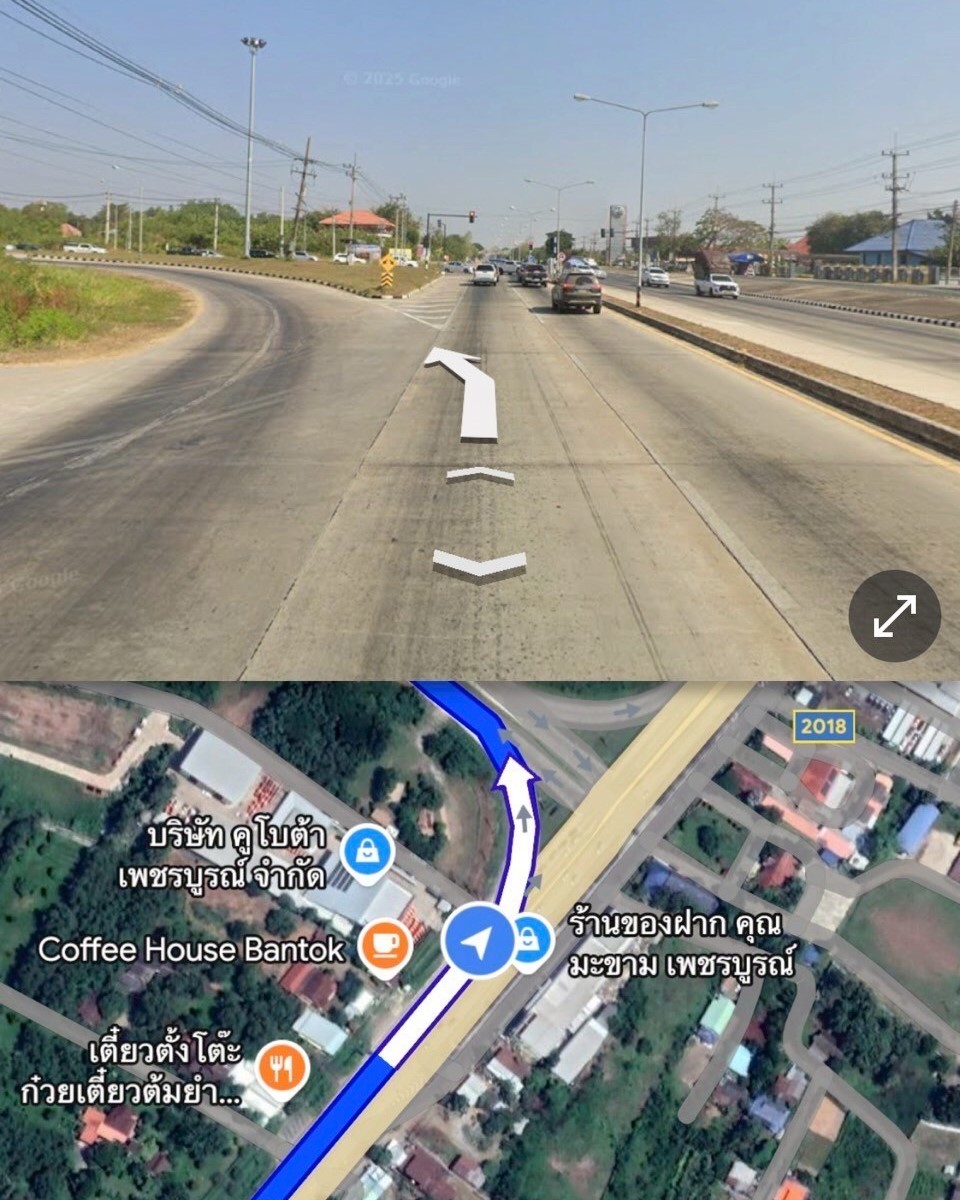
Task: Select the บริษัท คูโบต้า เพชรบูรณ์ shop pin
Action: [x=366, y=853]
